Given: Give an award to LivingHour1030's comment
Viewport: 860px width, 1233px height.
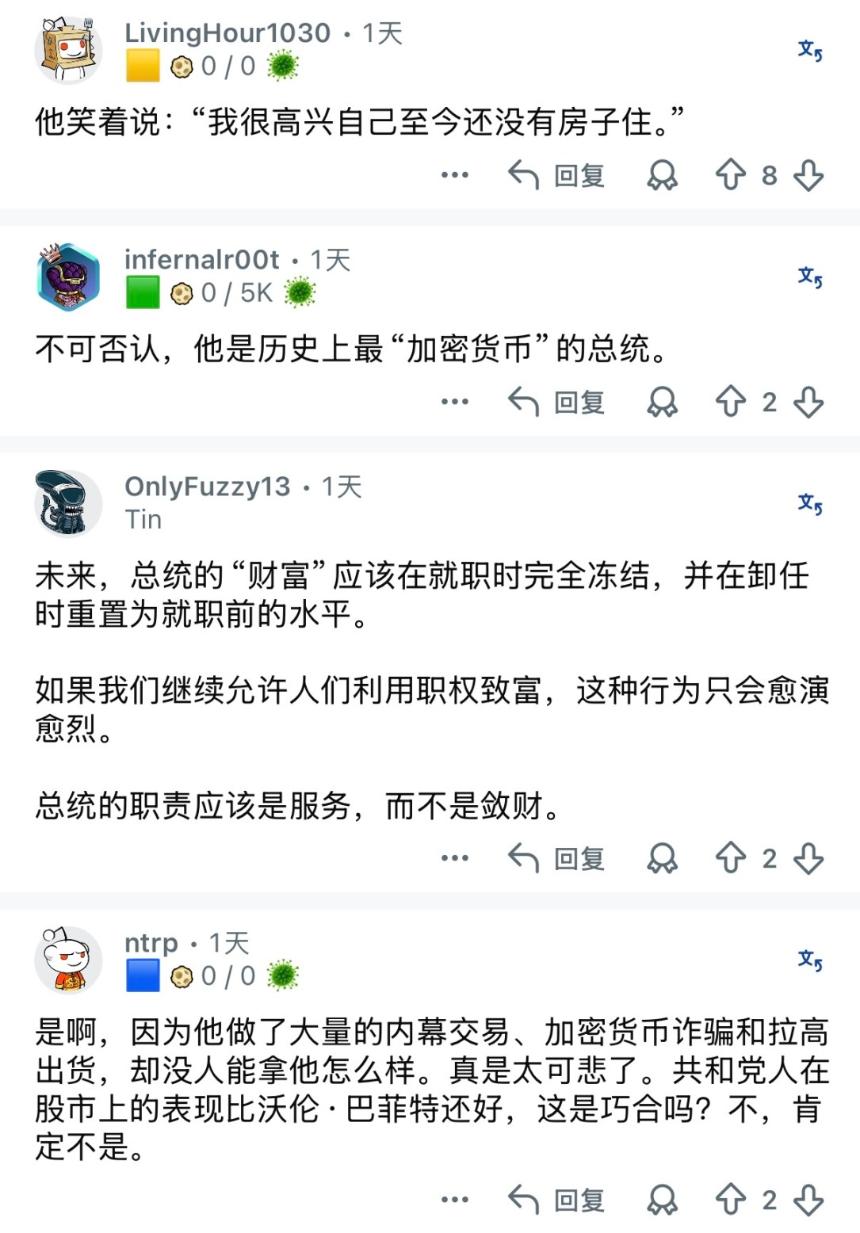Looking at the screenshot, I should pos(662,176).
